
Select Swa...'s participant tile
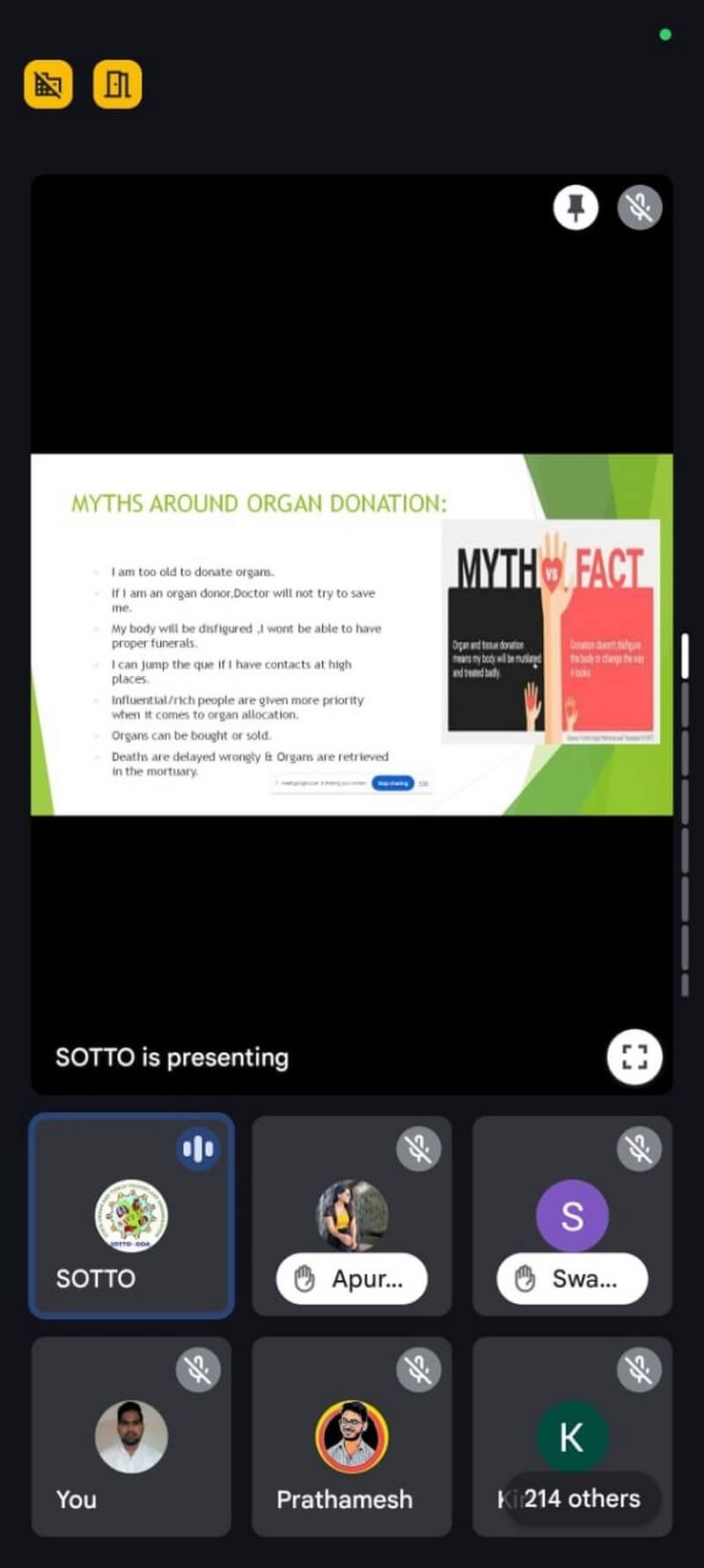[x=572, y=1216]
